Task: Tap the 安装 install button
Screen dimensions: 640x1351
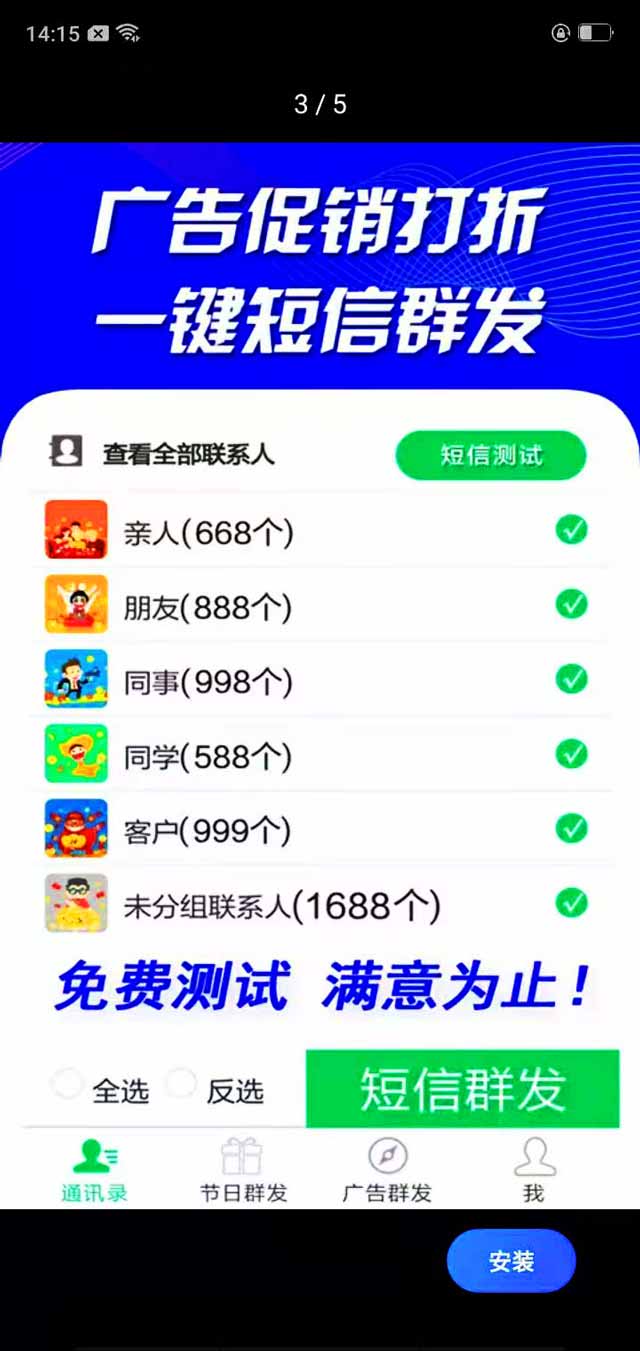Action: point(511,1261)
